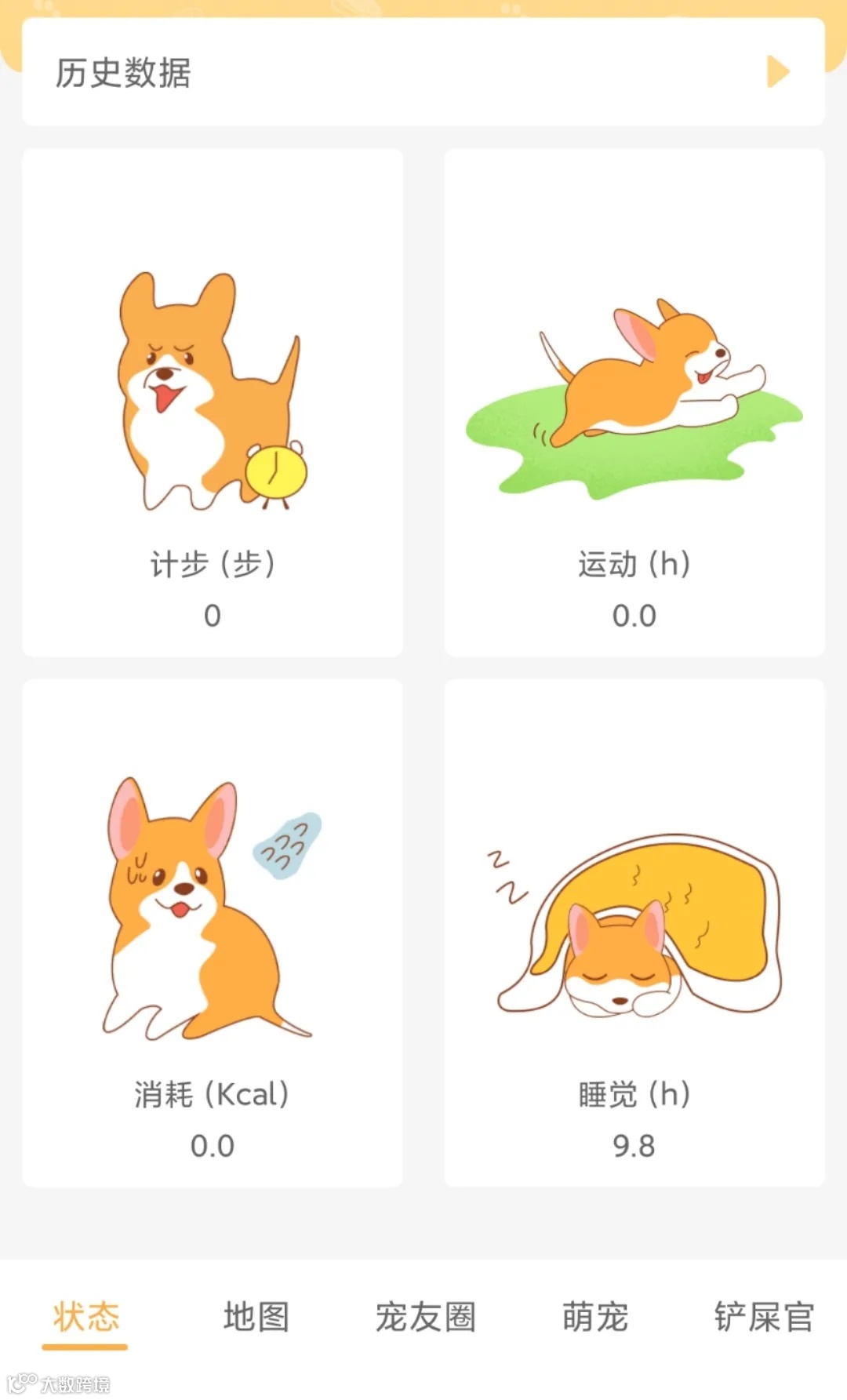Open the 铲屎官 tab

763,1318
